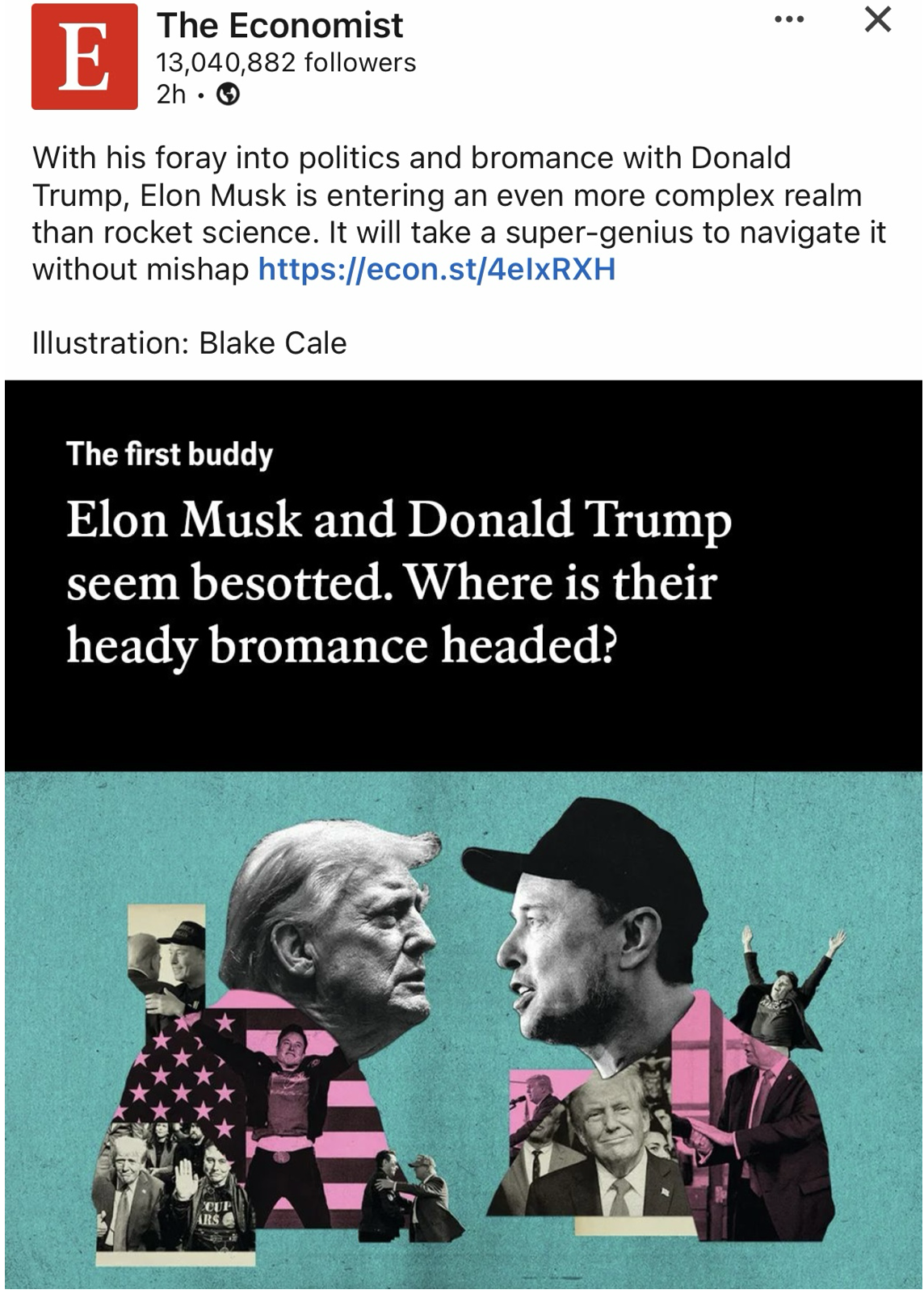The height and width of the screenshot is (1294, 924).
Task: Open The Economist page name
Action: point(279,25)
